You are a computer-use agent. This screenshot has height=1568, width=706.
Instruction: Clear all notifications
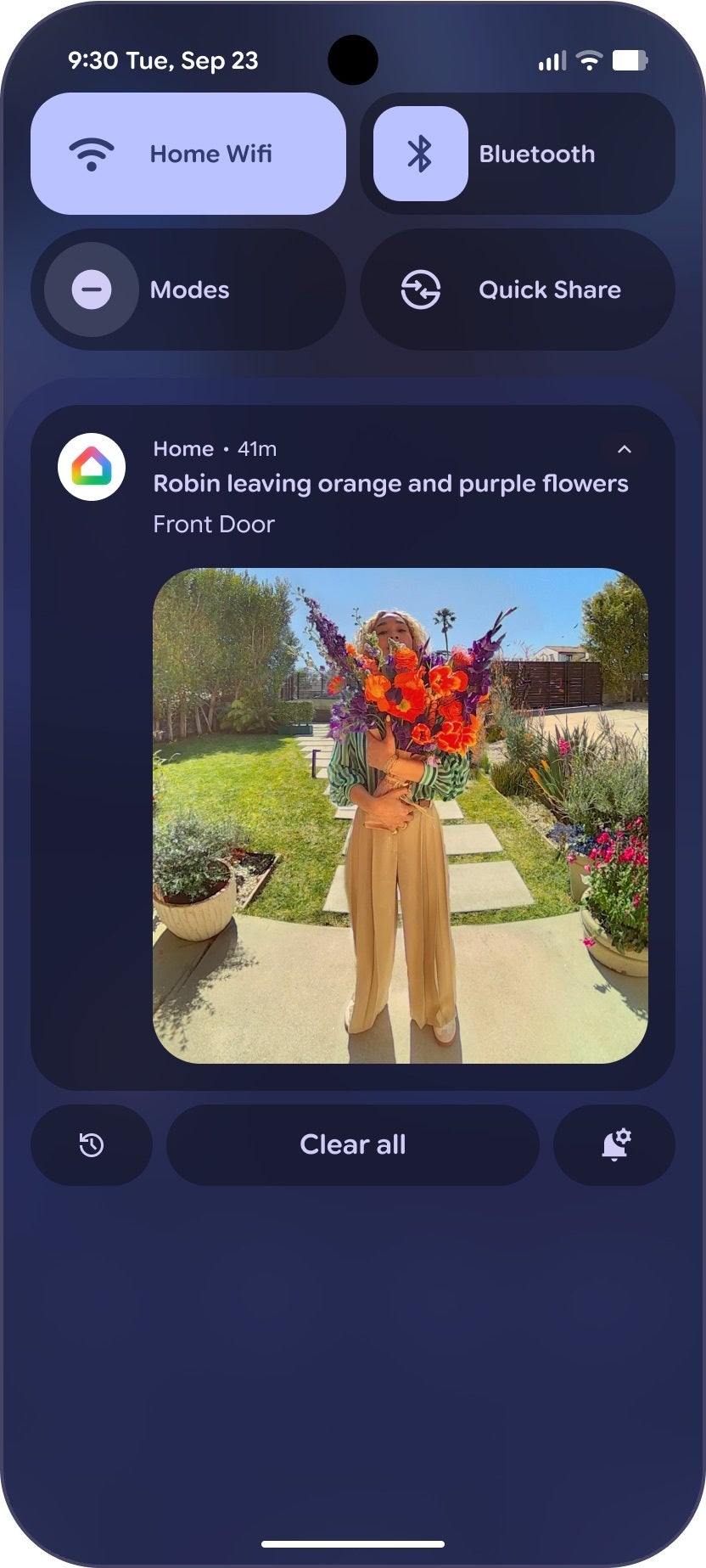pyautogui.click(x=352, y=1144)
